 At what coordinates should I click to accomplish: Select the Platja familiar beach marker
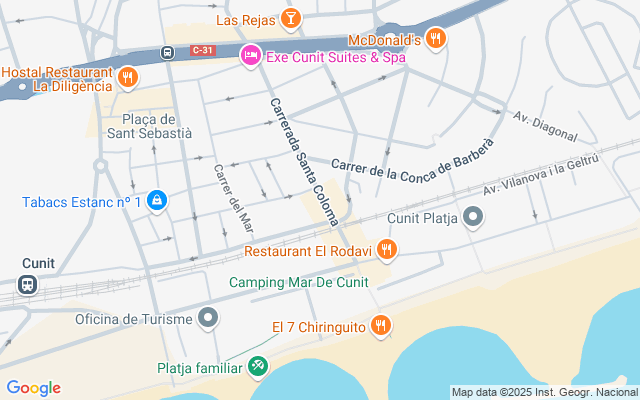coord(259,368)
